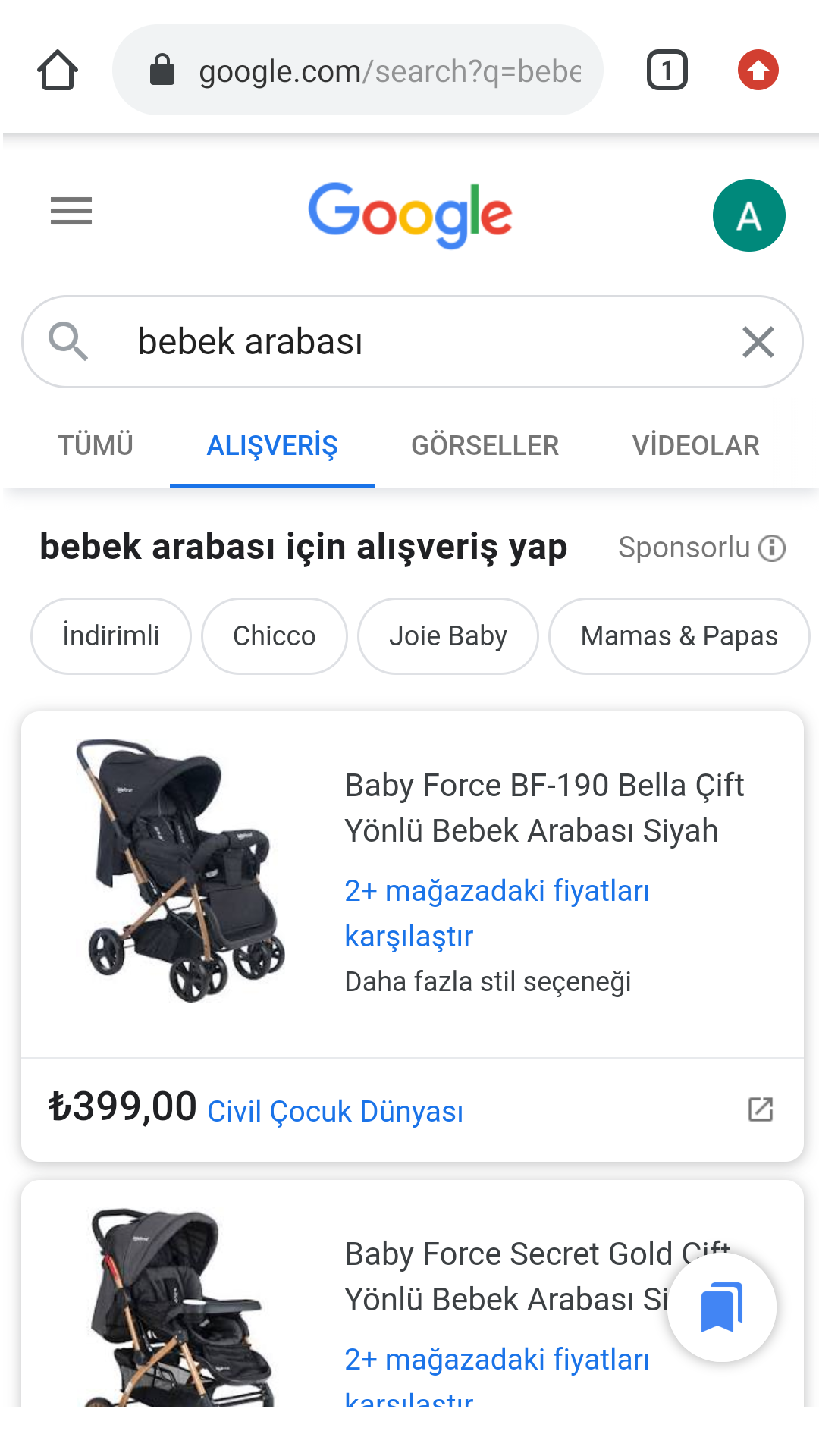Open the tab switcher
Viewport: 819px width, 1456px height.
tap(667, 71)
